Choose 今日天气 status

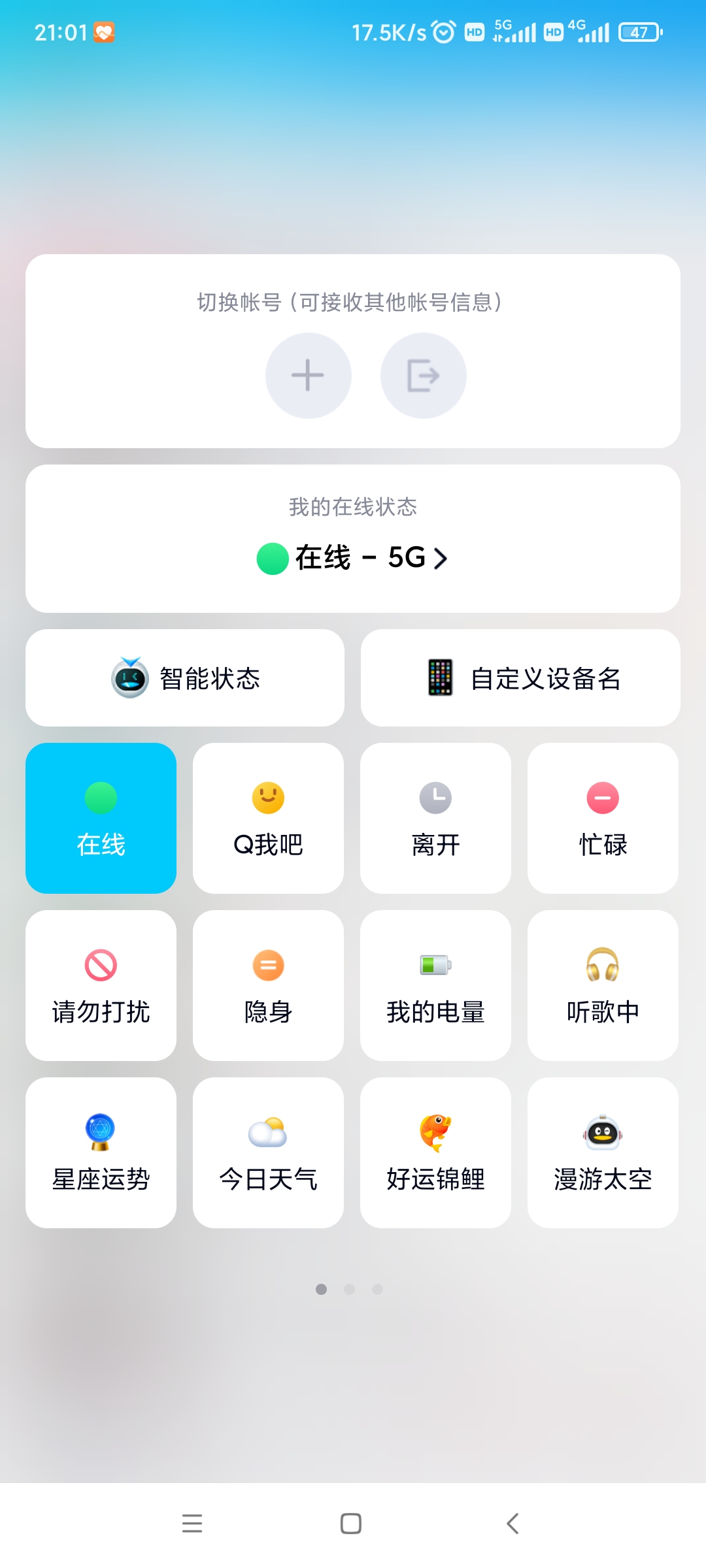point(268,1152)
